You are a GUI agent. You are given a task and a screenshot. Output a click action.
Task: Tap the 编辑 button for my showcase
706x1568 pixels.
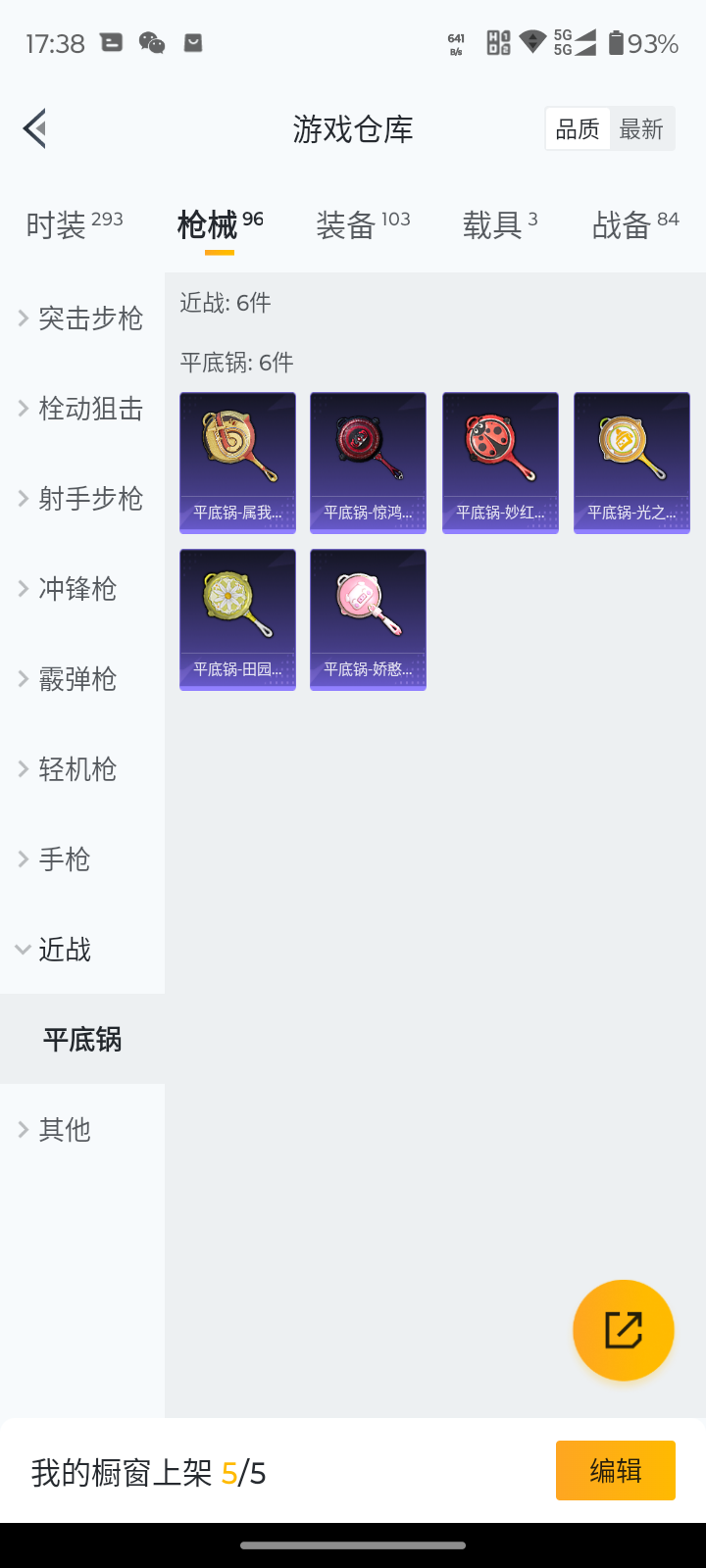pos(615,1470)
